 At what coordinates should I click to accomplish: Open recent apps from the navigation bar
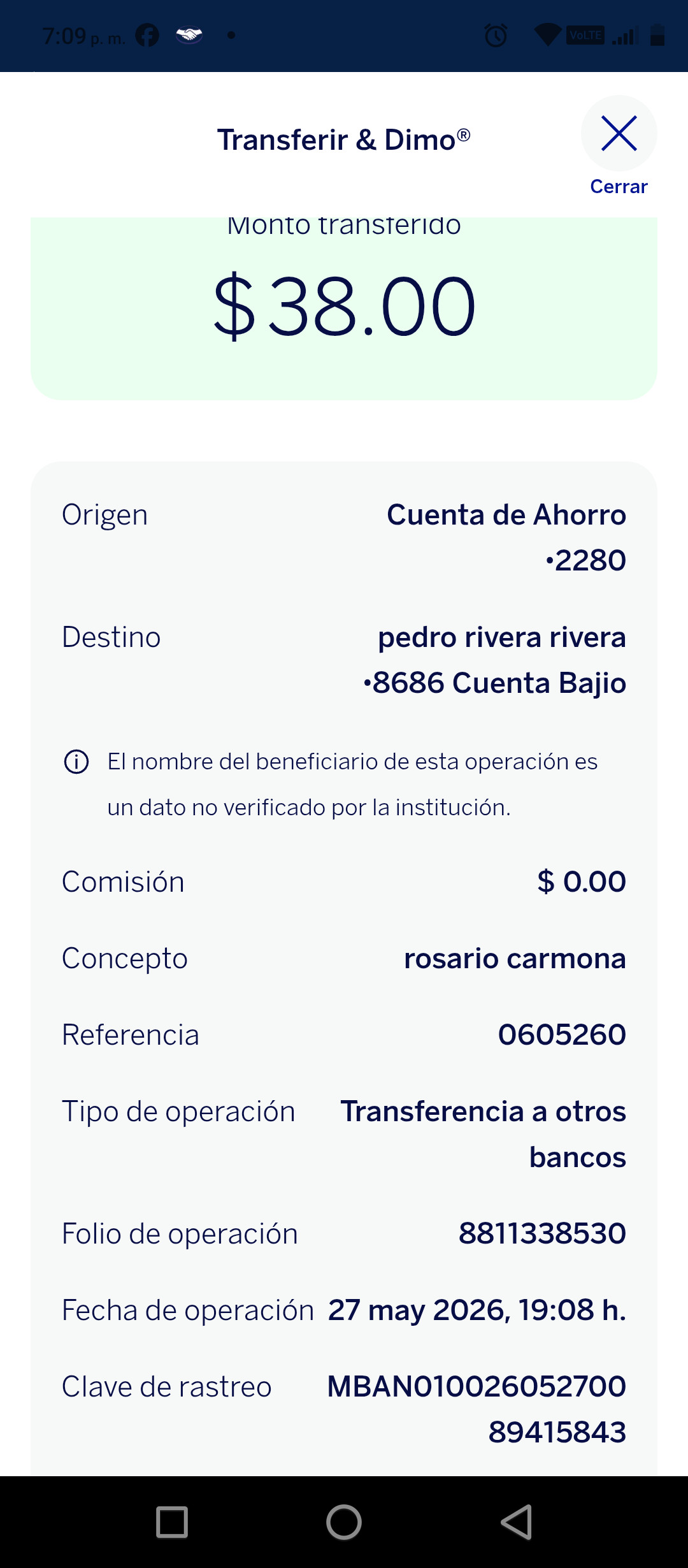tap(172, 1522)
